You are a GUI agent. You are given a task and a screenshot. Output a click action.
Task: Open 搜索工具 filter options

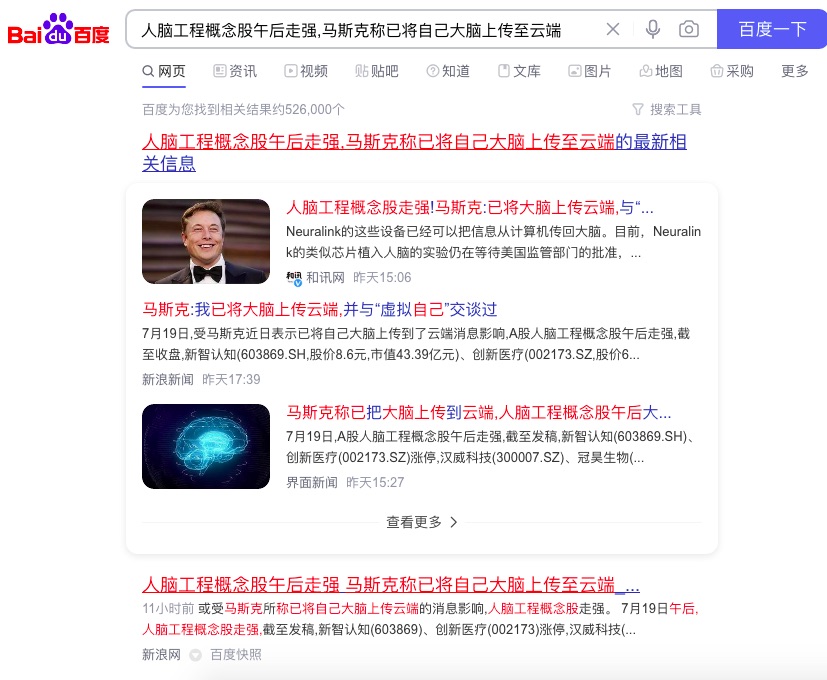point(667,109)
